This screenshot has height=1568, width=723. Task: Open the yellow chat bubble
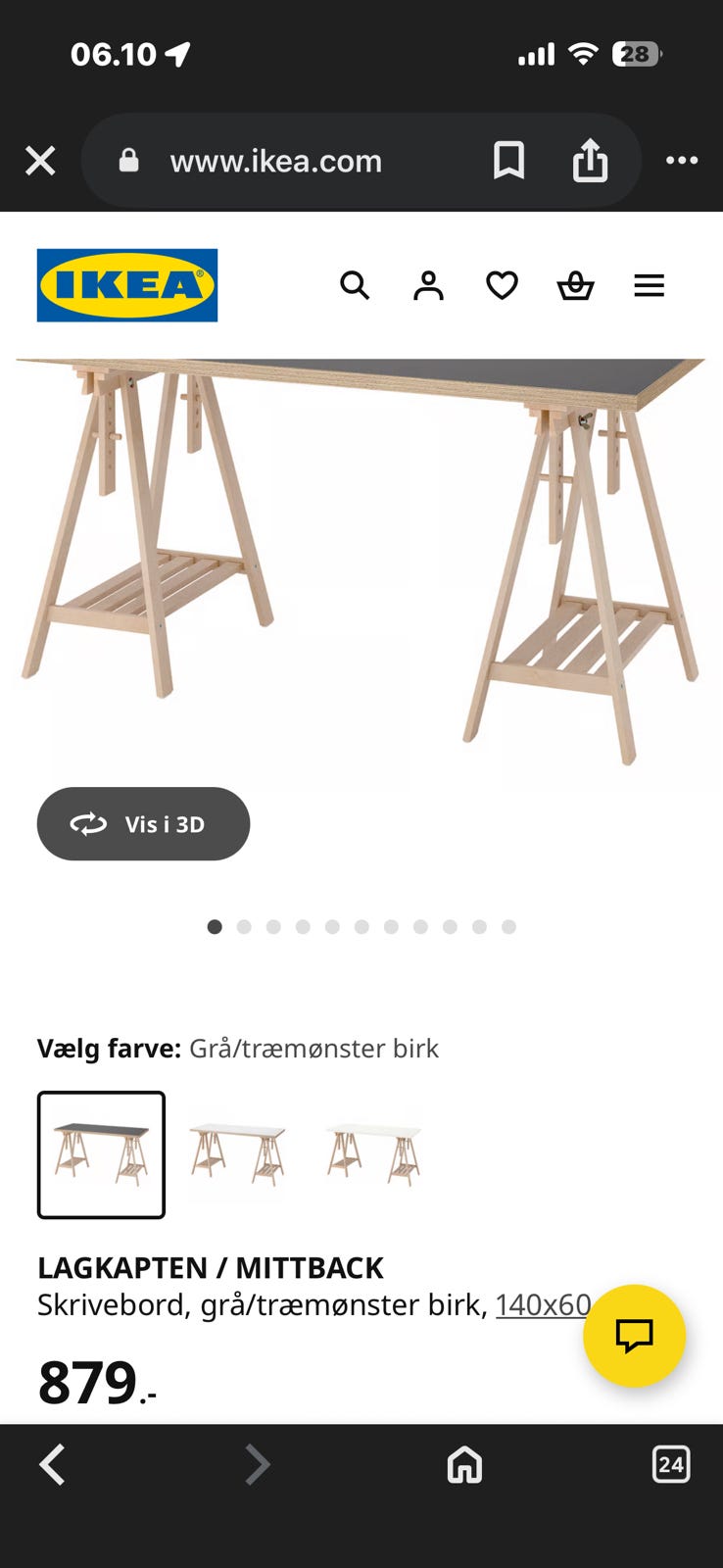pos(635,1335)
